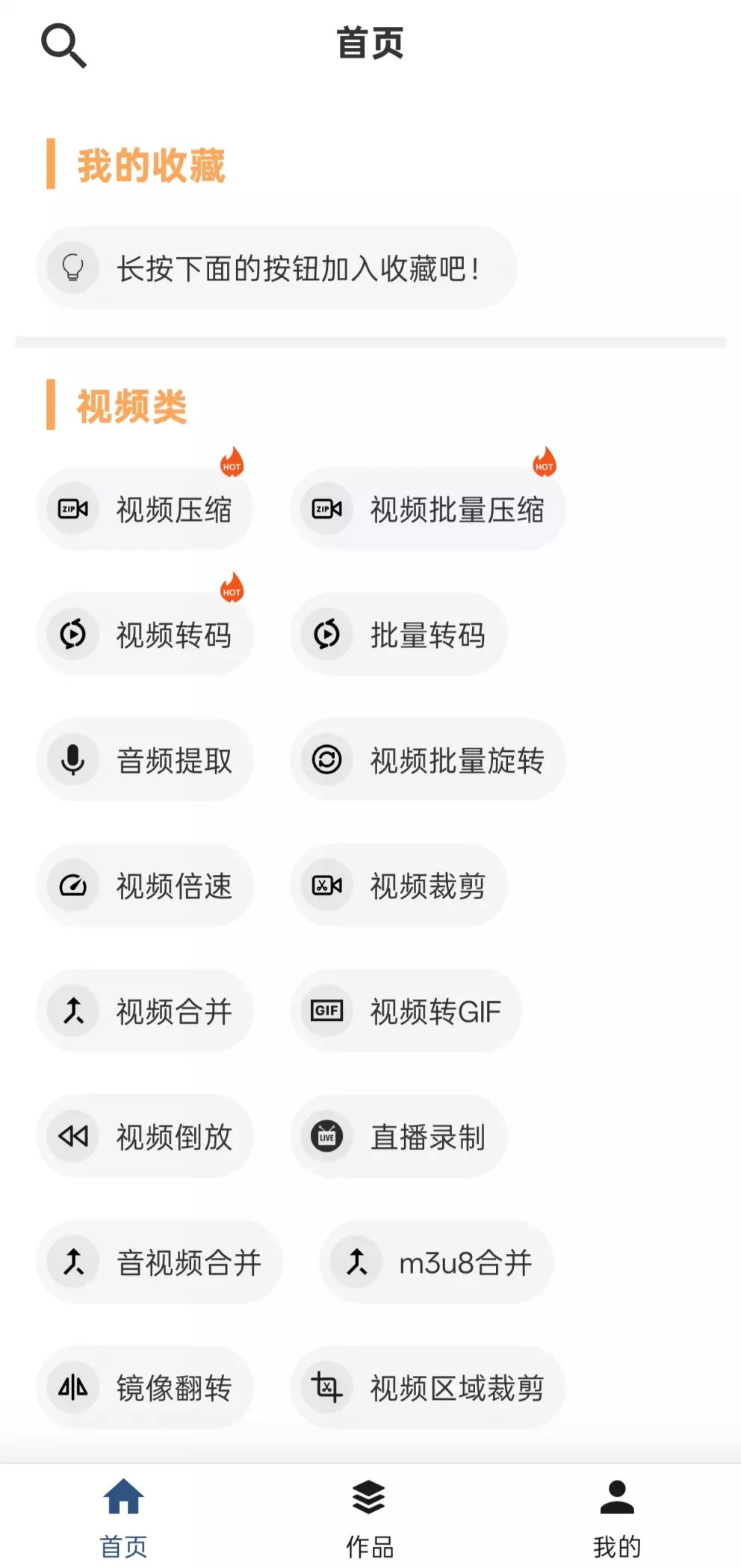Open m3u8合并 tool
Viewport: 741px width, 1568px height.
click(436, 1263)
